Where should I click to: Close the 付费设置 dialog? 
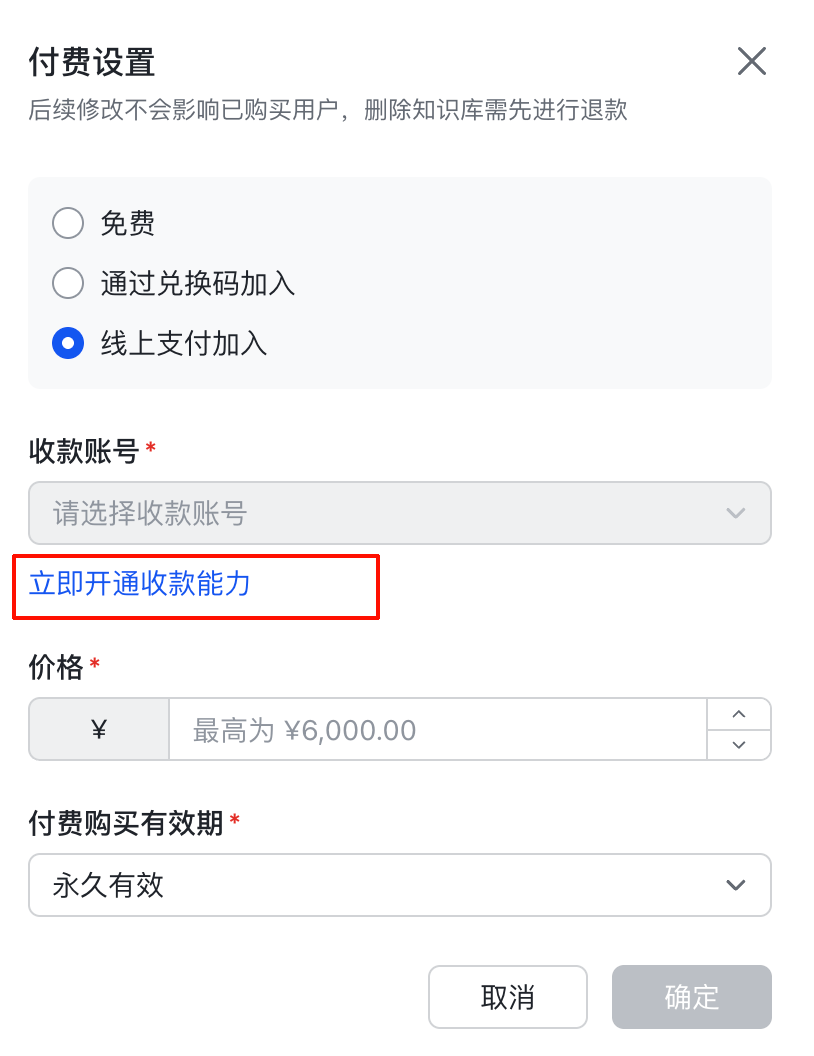coord(751,62)
